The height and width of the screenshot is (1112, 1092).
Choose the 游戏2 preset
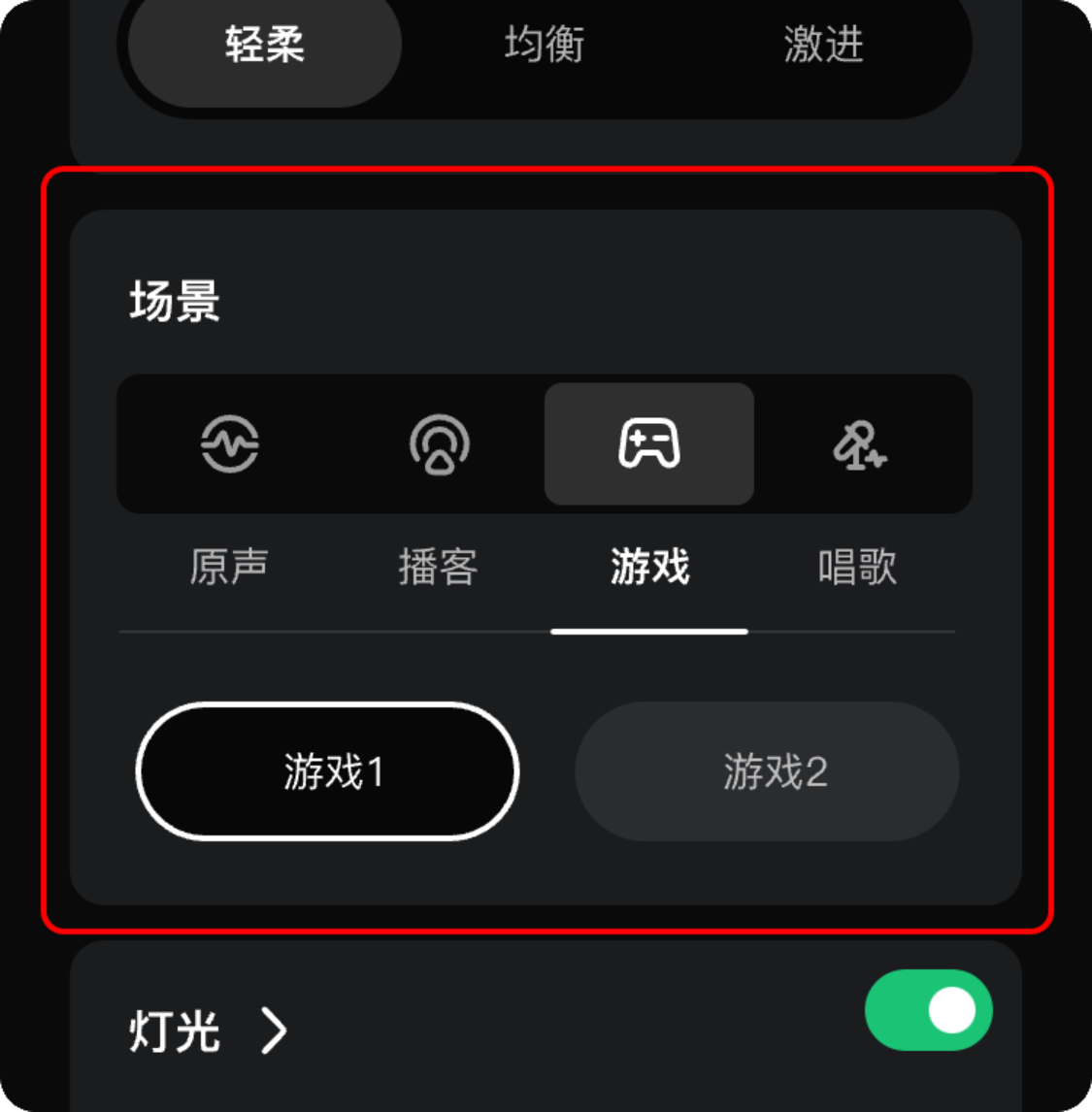(x=767, y=771)
